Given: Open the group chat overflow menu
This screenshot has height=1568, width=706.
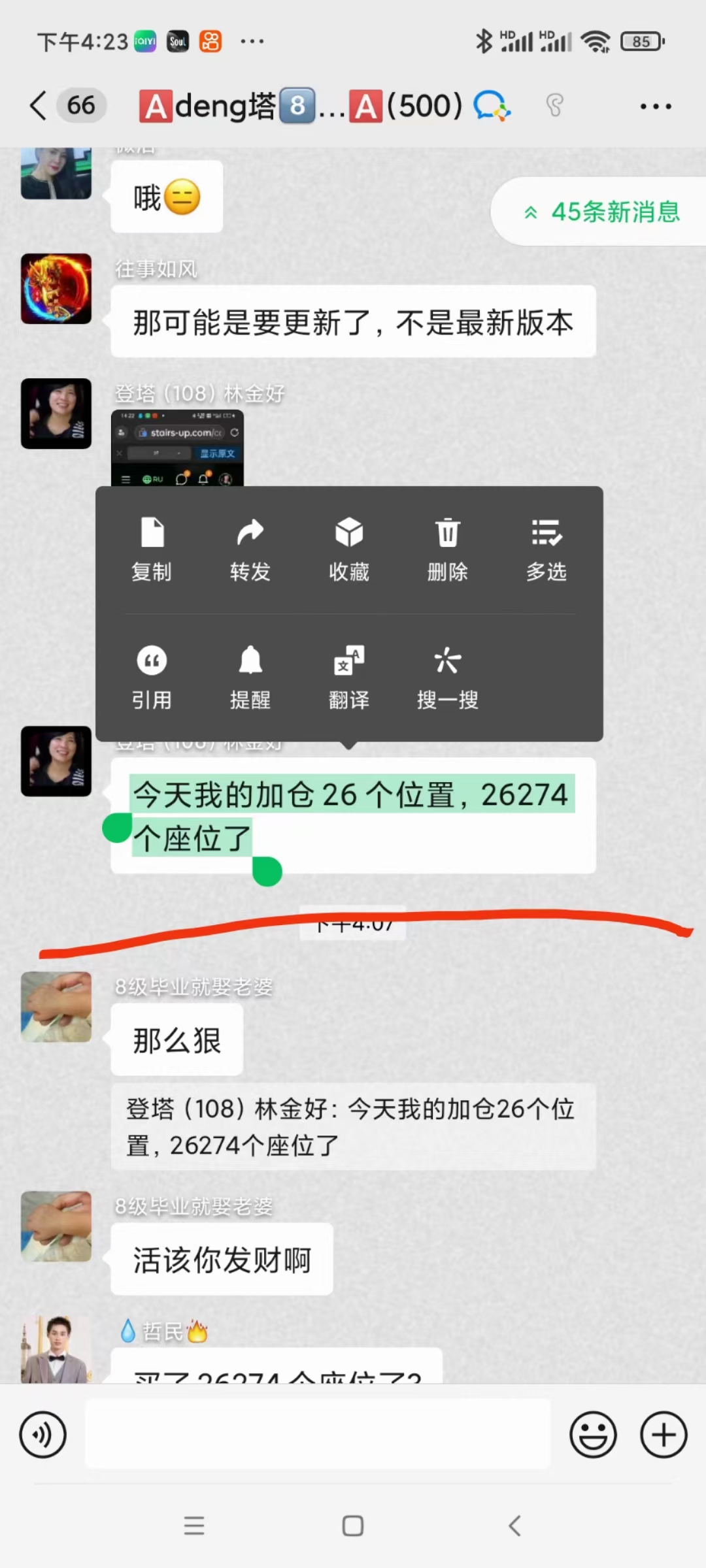Looking at the screenshot, I should point(655,106).
